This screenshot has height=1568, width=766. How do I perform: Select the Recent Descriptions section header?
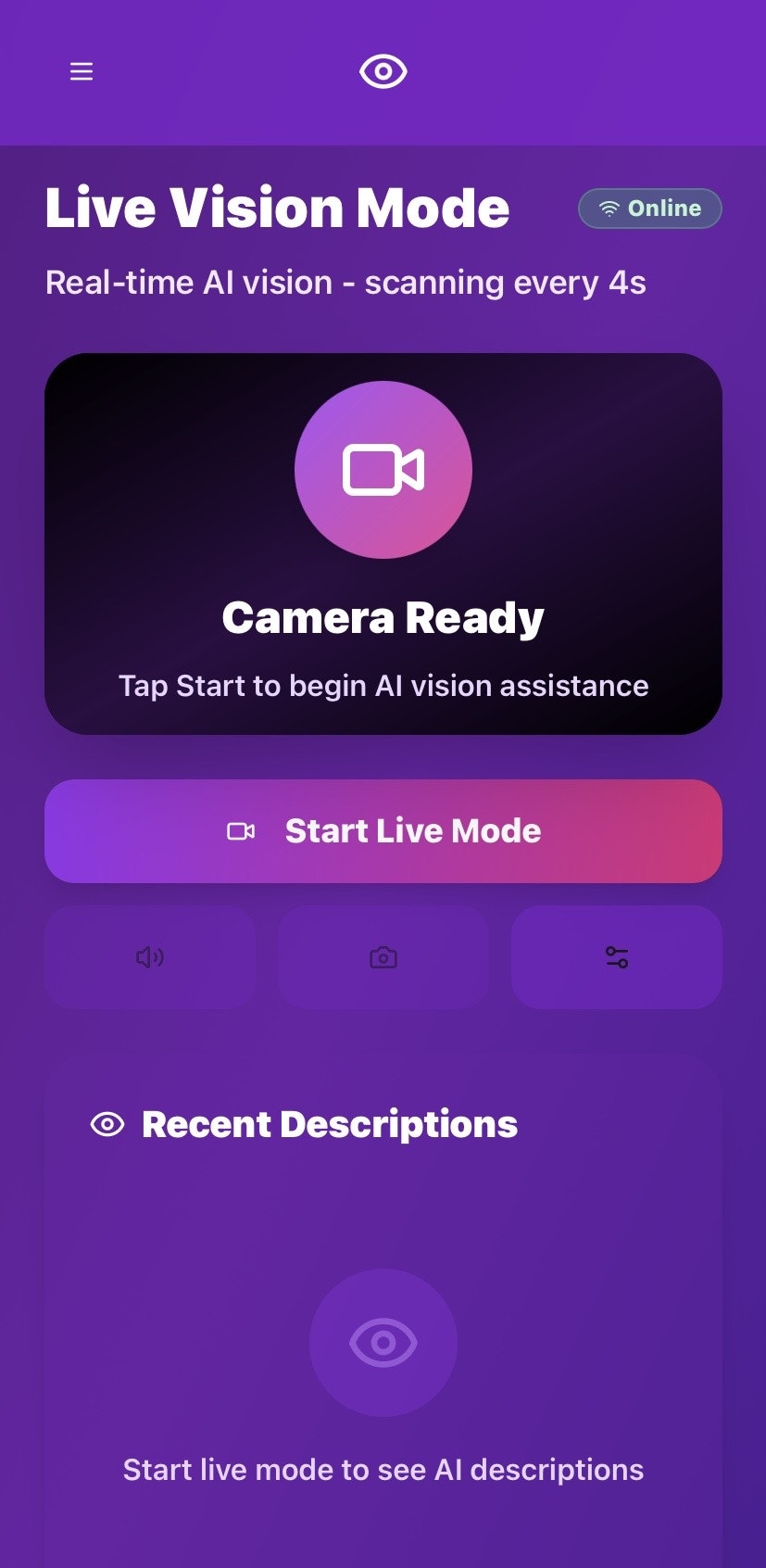coord(329,1124)
